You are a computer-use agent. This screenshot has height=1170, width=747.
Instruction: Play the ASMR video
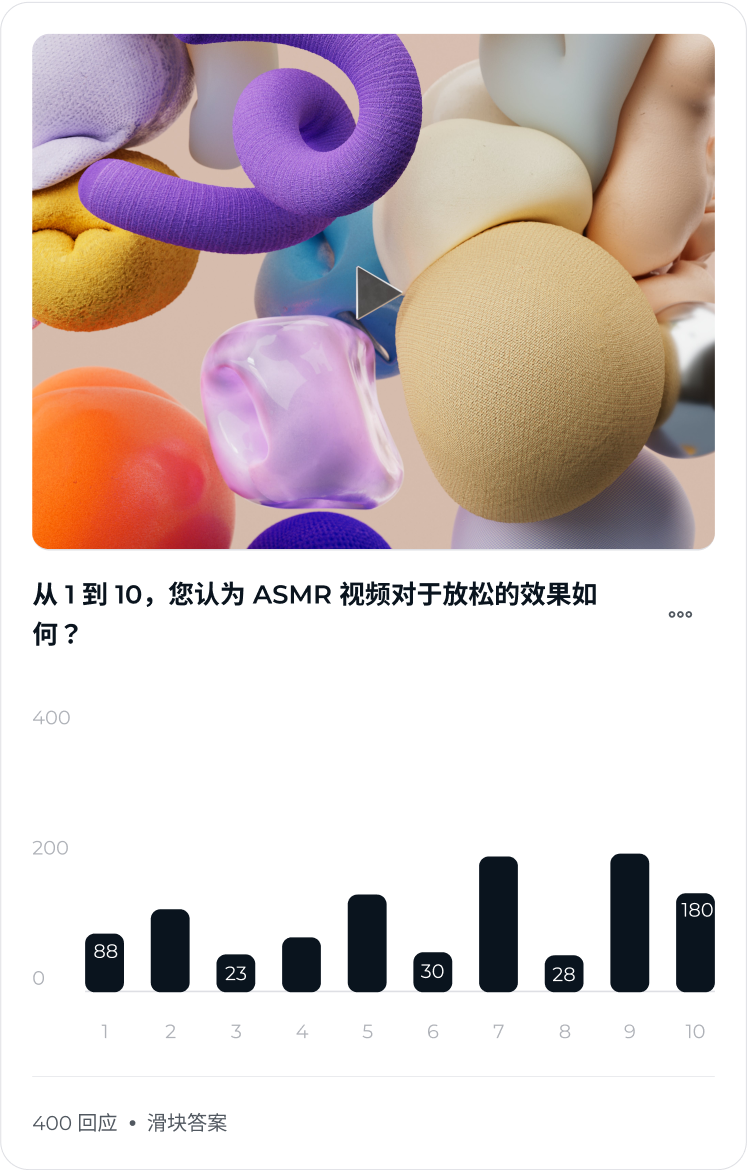pos(376,293)
